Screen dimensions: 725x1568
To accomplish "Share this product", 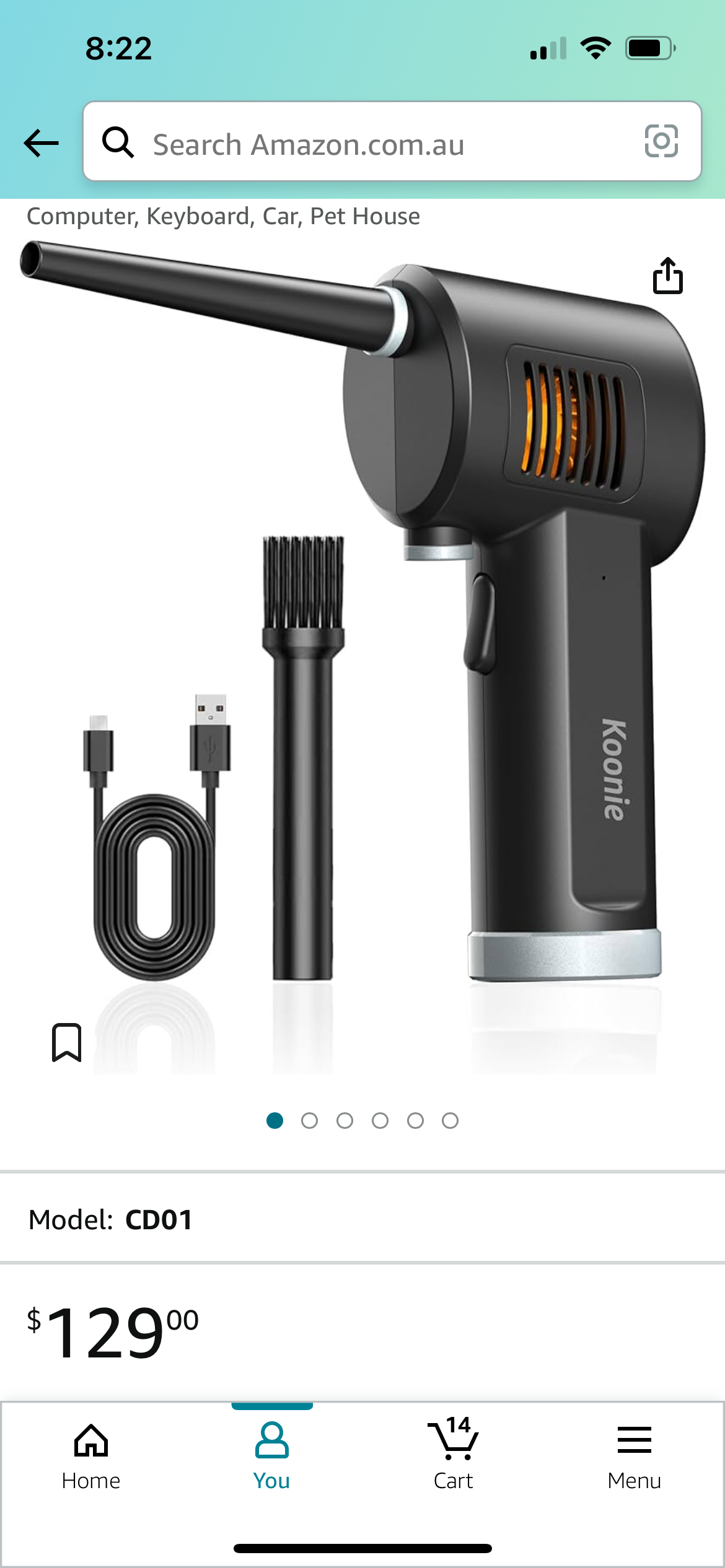I will click(x=667, y=276).
